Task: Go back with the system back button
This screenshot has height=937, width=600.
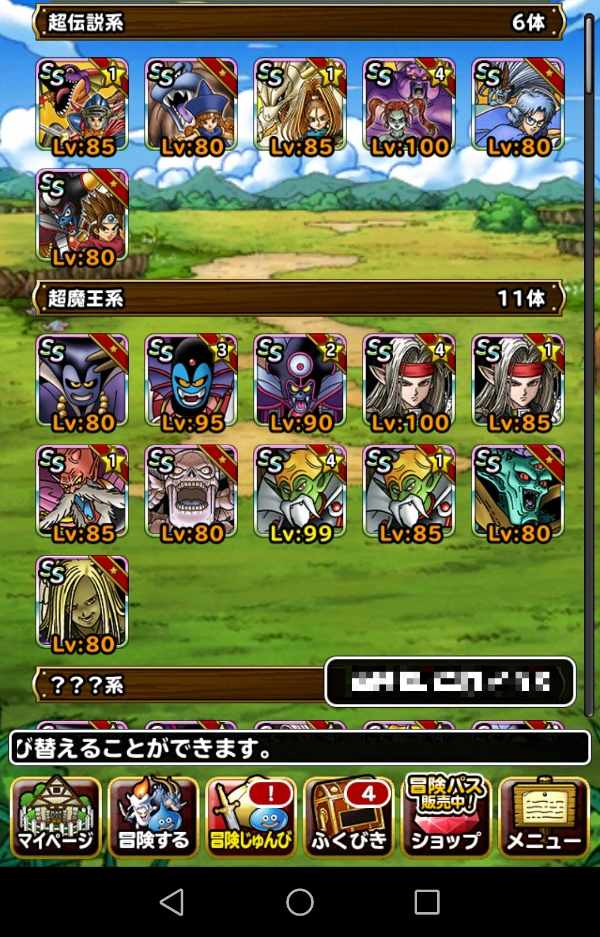Action: click(x=172, y=902)
